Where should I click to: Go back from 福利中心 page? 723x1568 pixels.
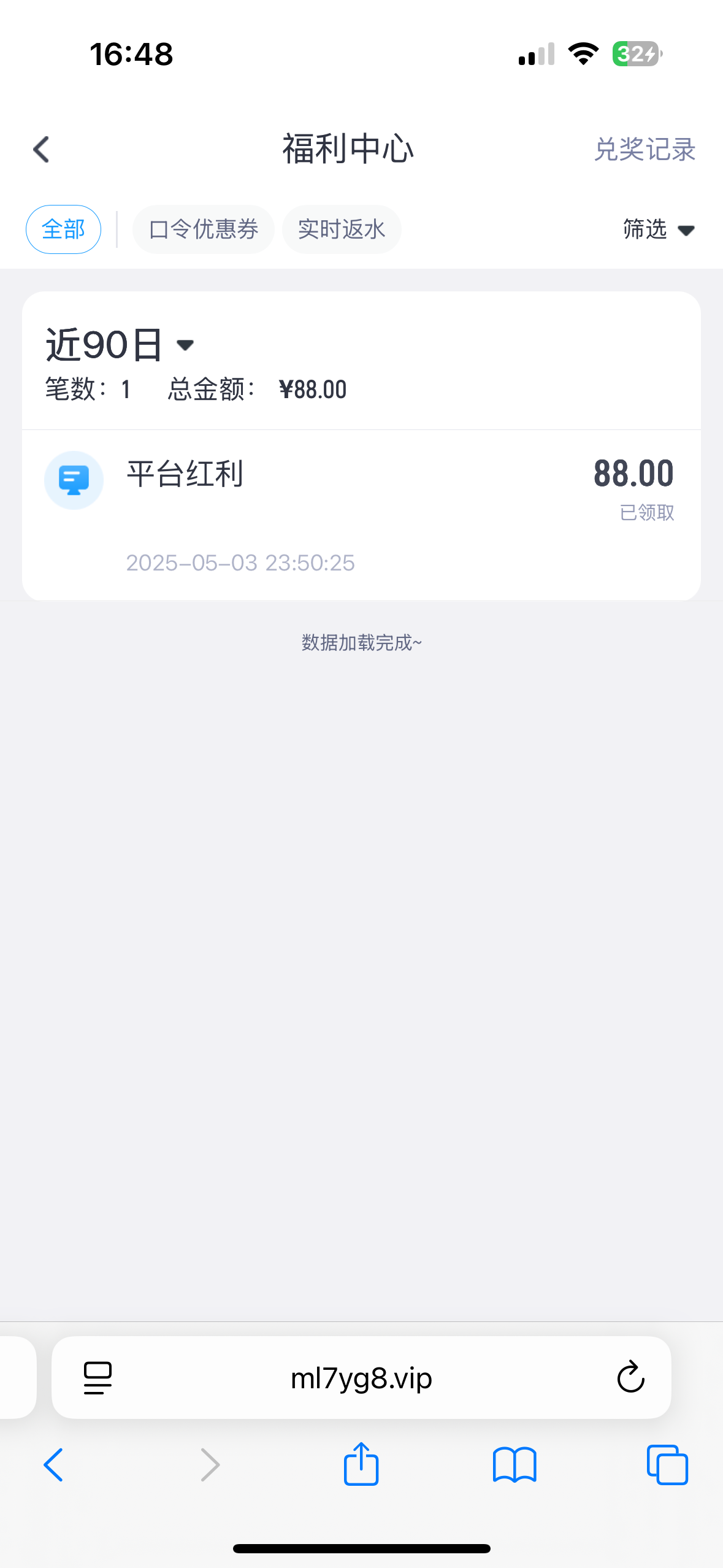[x=41, y=149]
